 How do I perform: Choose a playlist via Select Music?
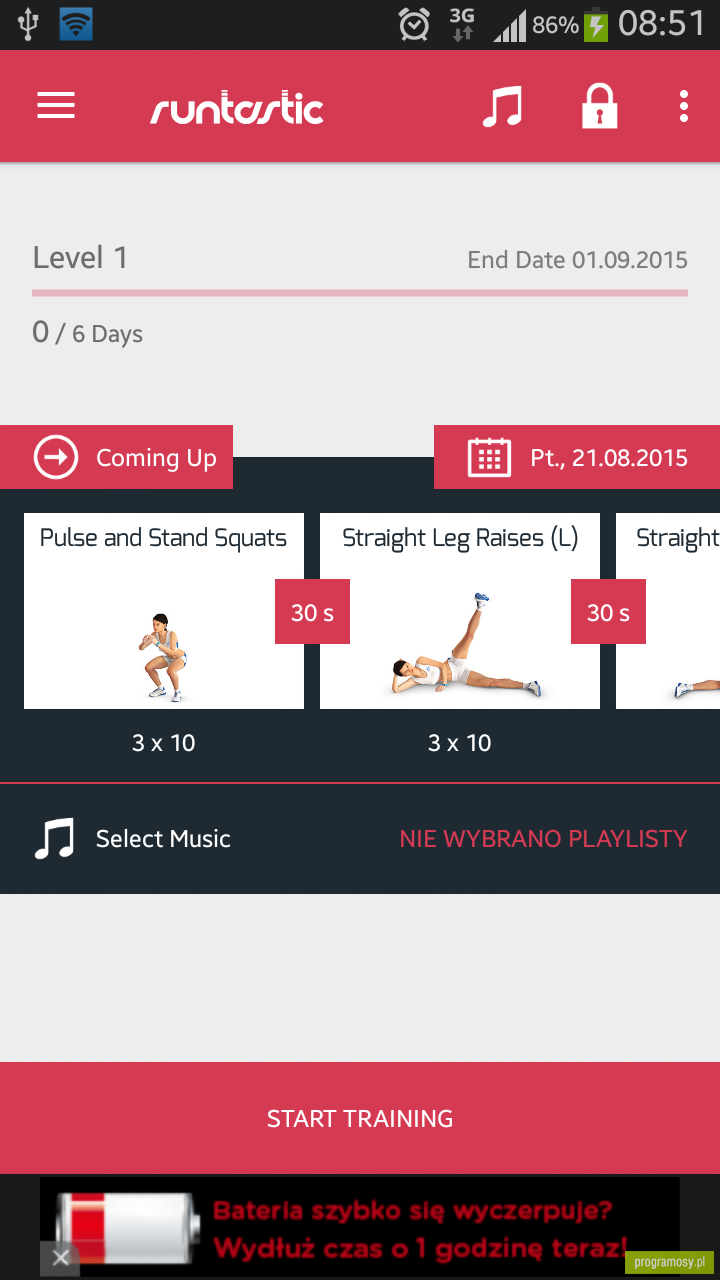[x=360, y=838]
